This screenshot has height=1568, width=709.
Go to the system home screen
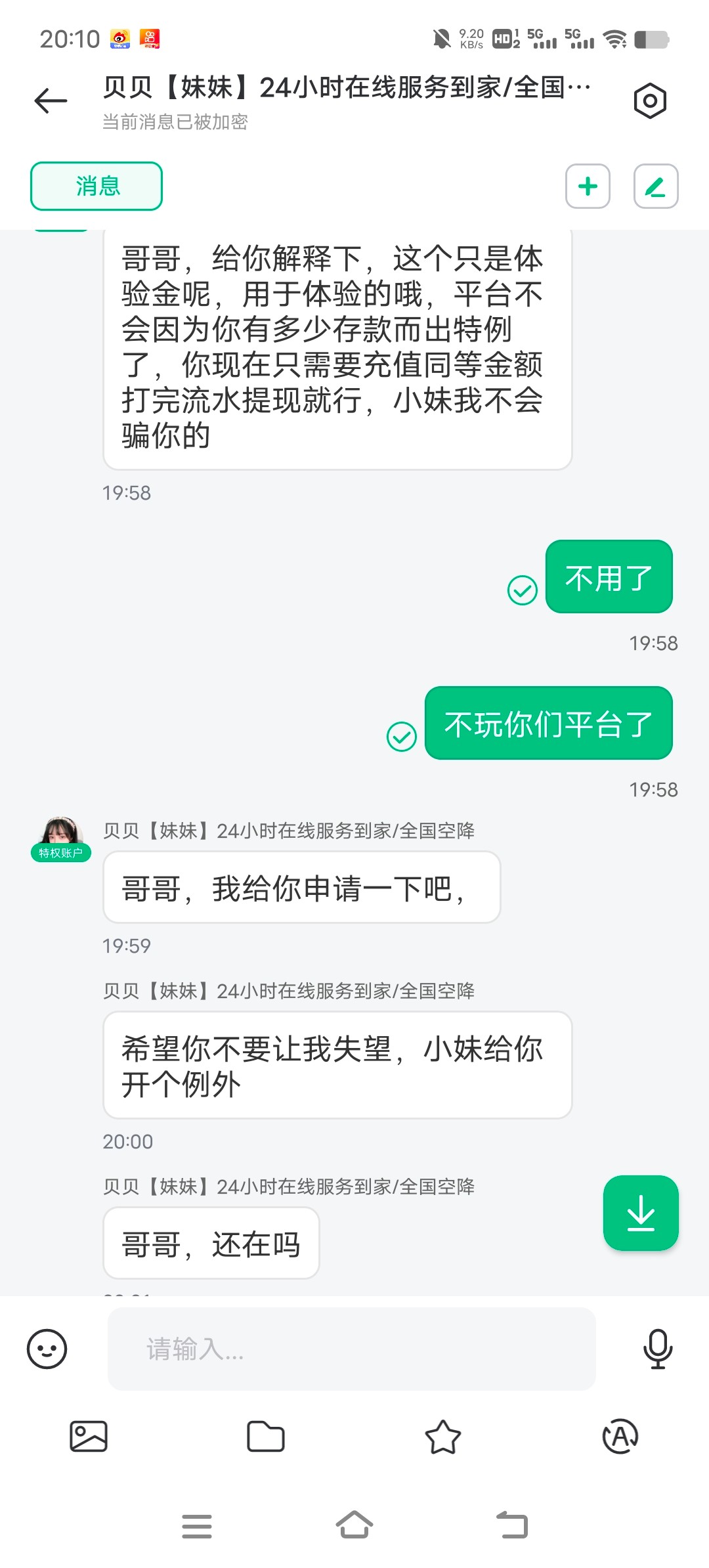click(x=354, y=1525)
